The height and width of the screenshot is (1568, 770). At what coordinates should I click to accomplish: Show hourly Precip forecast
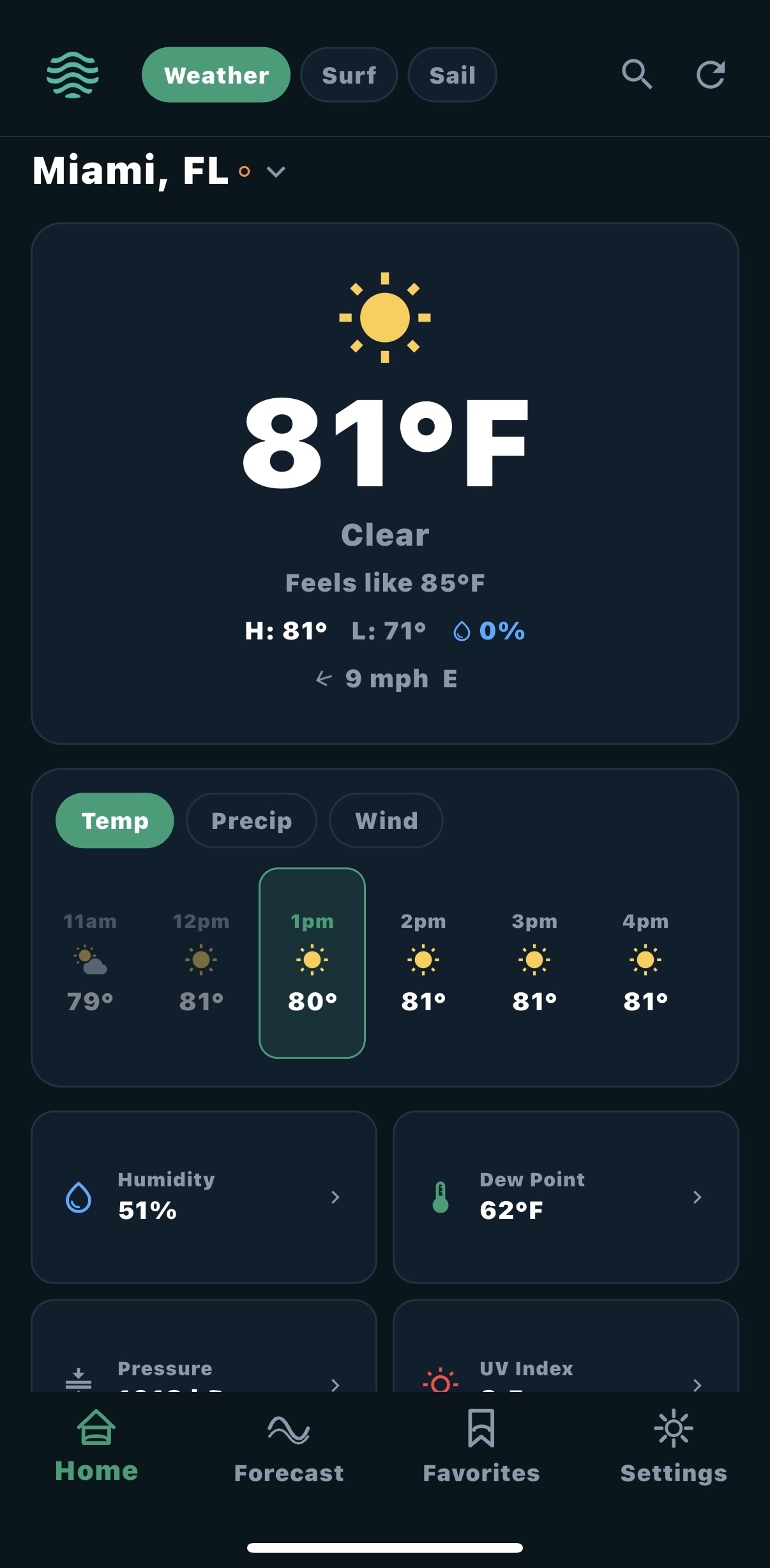click(251, 820)
